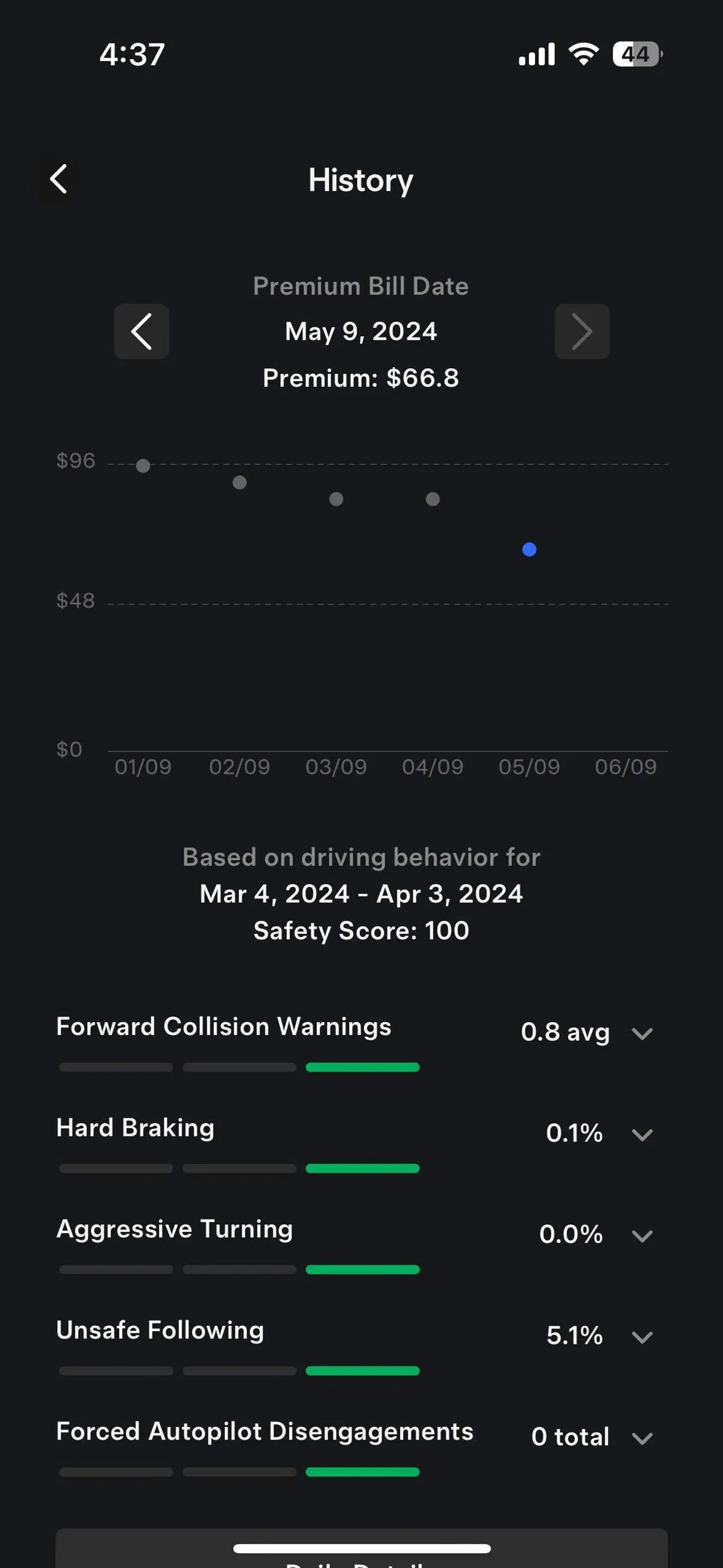The image size is (723, 1568).
Task: Select the 03/09 premium data point
Action: tap(336, 499)
